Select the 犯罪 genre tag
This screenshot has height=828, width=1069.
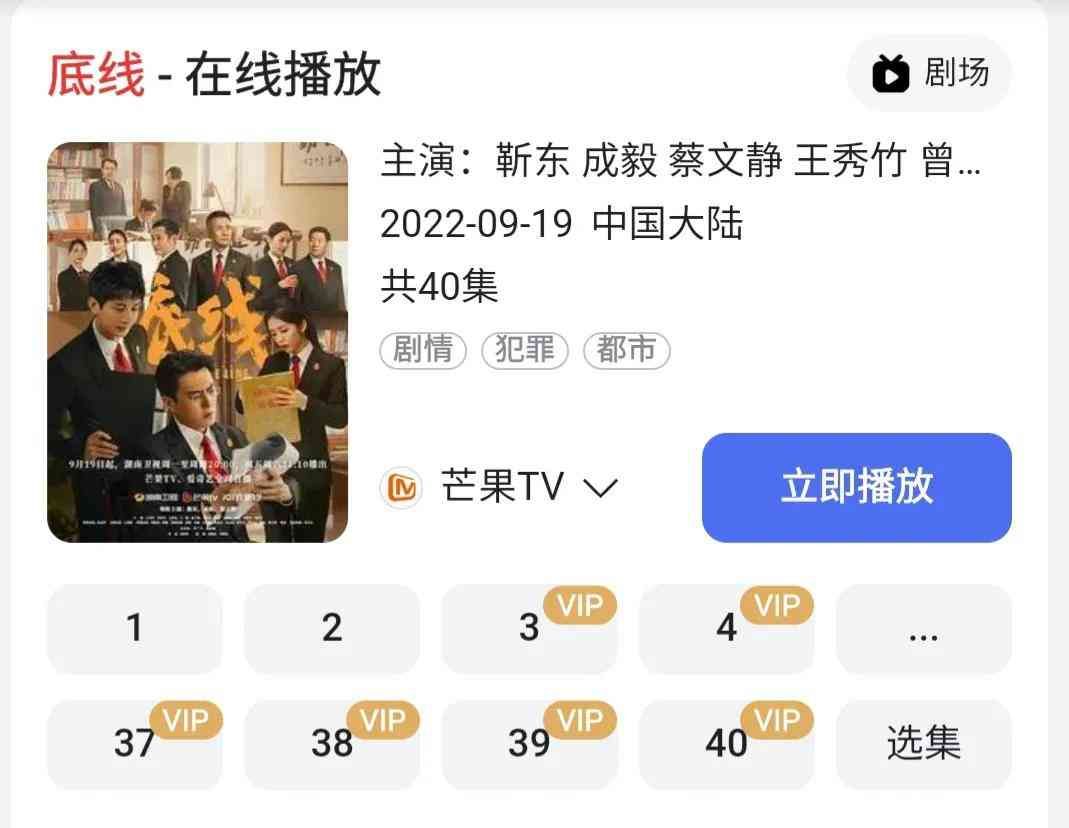[x=525, y=350]
